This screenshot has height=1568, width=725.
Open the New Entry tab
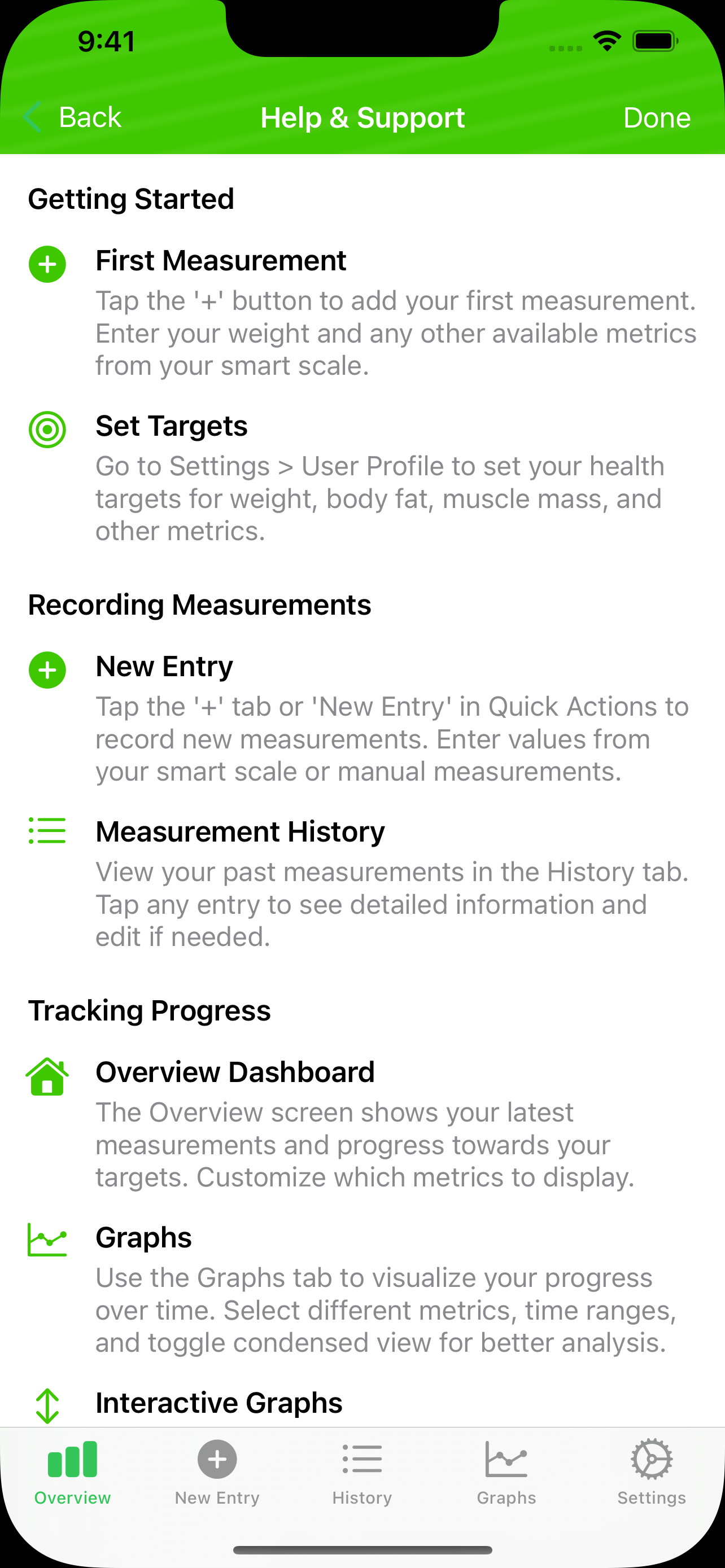pyautogui.click(x=217, y=1472)
